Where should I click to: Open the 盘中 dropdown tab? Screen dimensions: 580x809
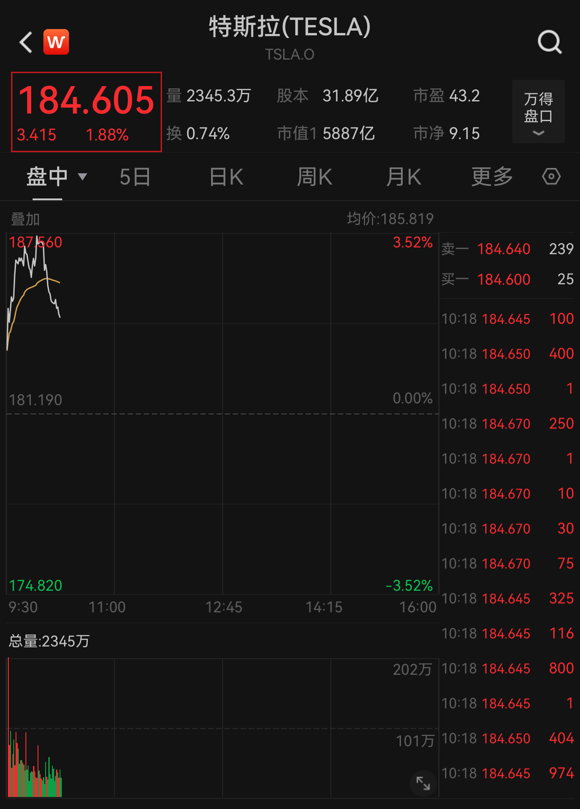(56, 177)
